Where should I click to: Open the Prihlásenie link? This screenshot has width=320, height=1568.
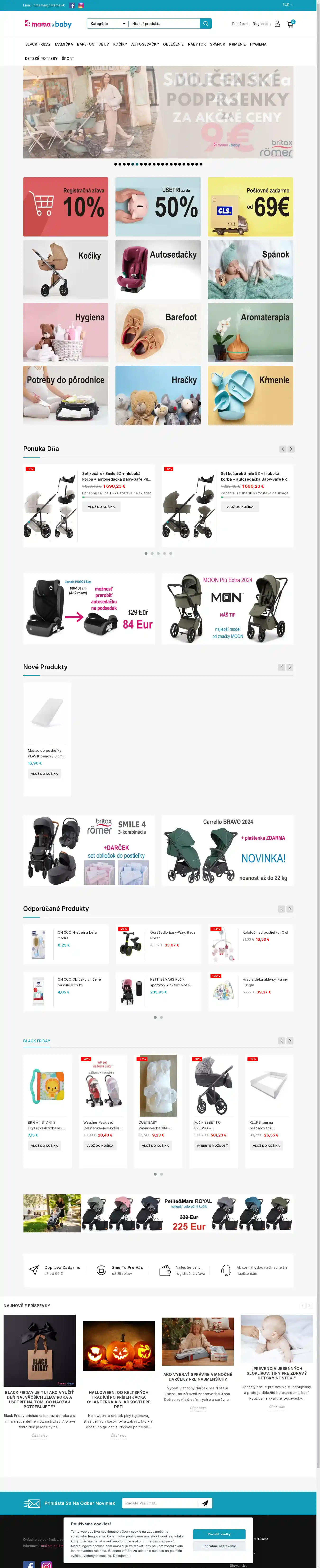point(241,24)
